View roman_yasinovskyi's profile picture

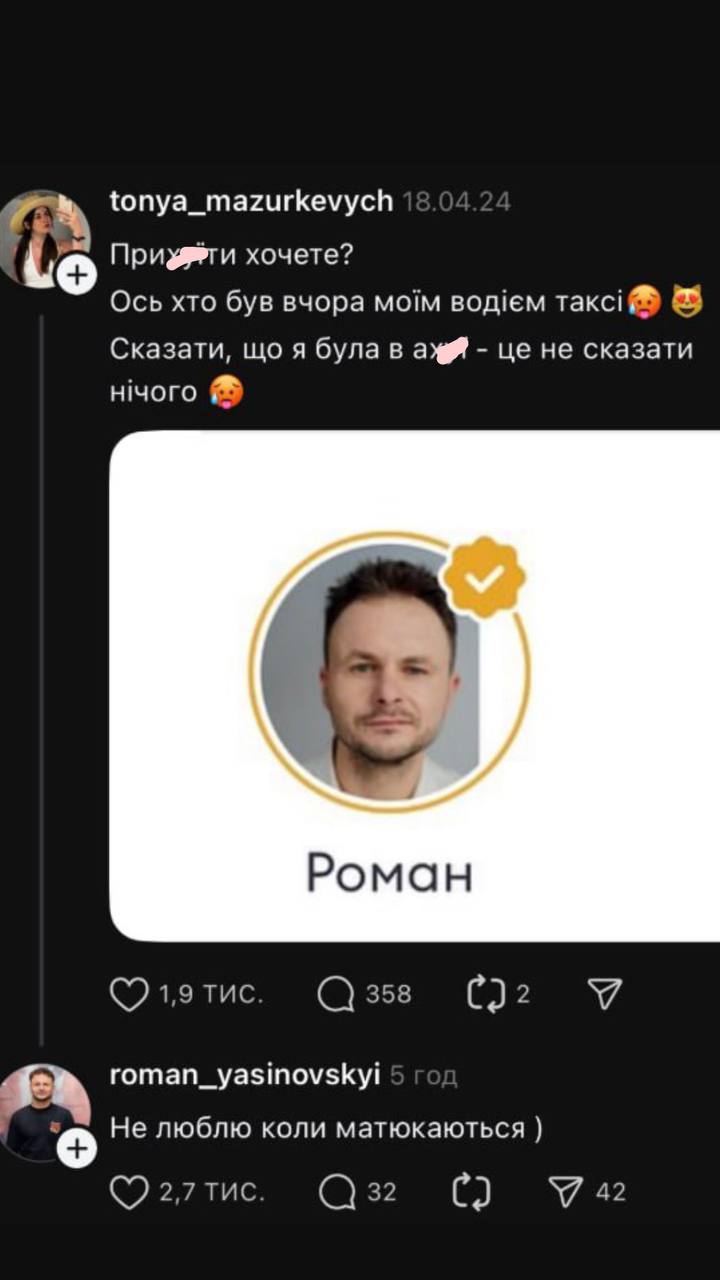coord(42,1110)
